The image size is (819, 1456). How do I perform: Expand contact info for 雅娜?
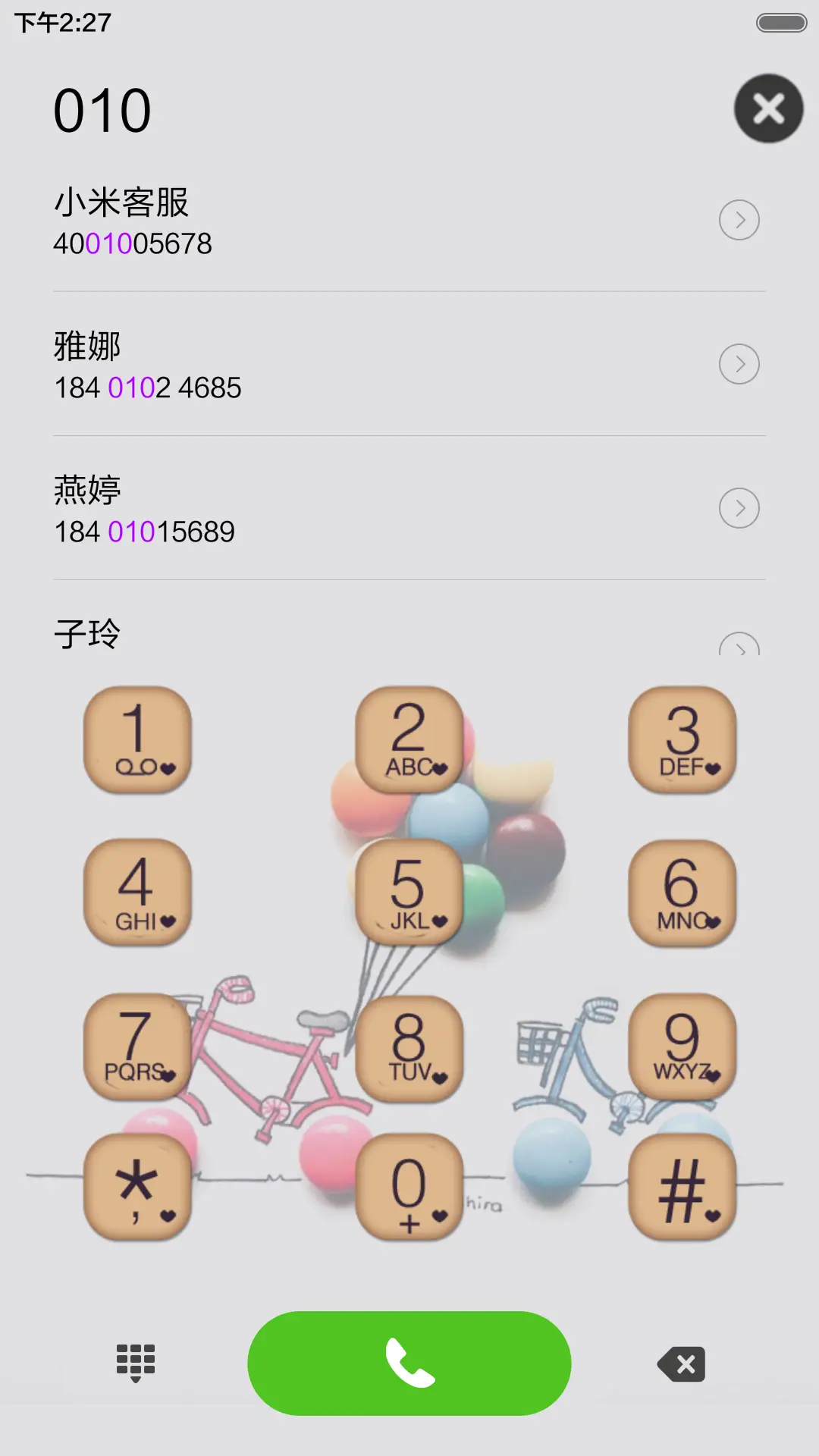739,364
